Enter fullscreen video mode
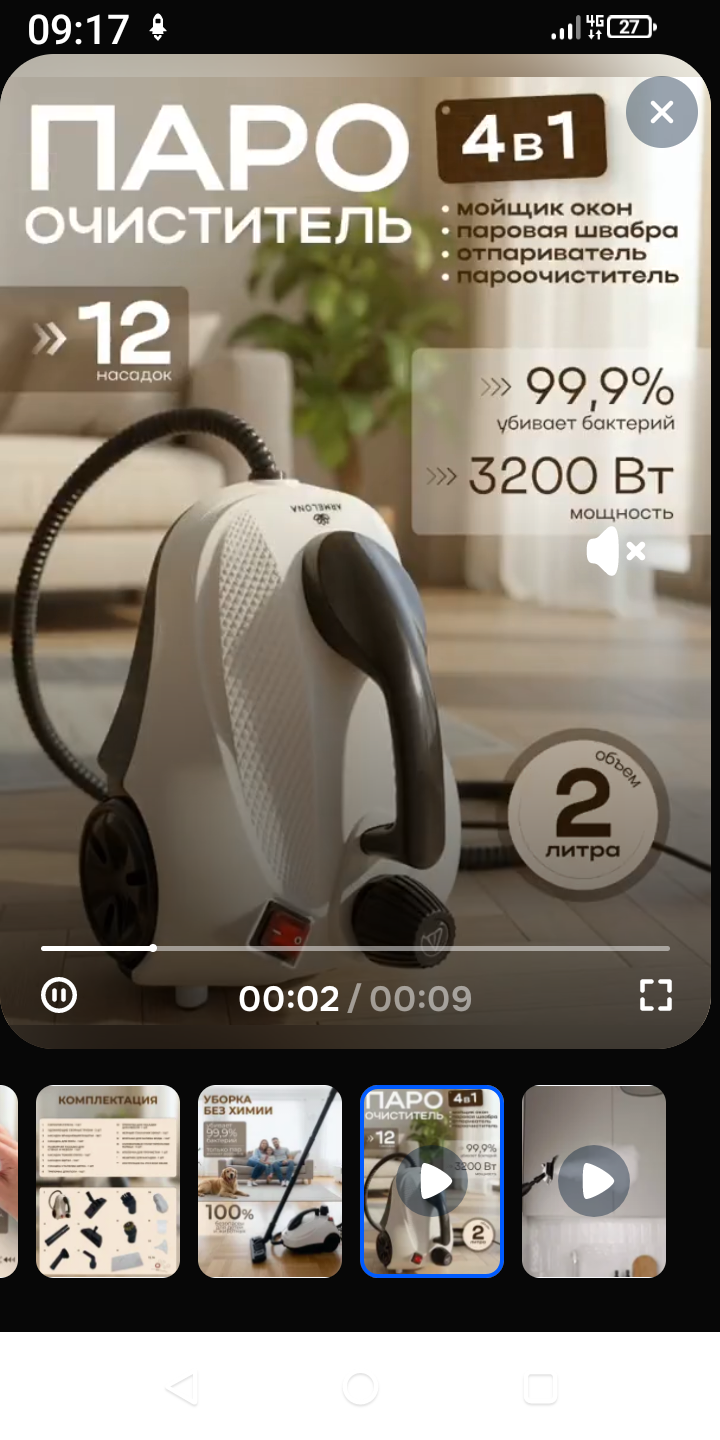Viewport: 720px width, 1440px height. 656,995
